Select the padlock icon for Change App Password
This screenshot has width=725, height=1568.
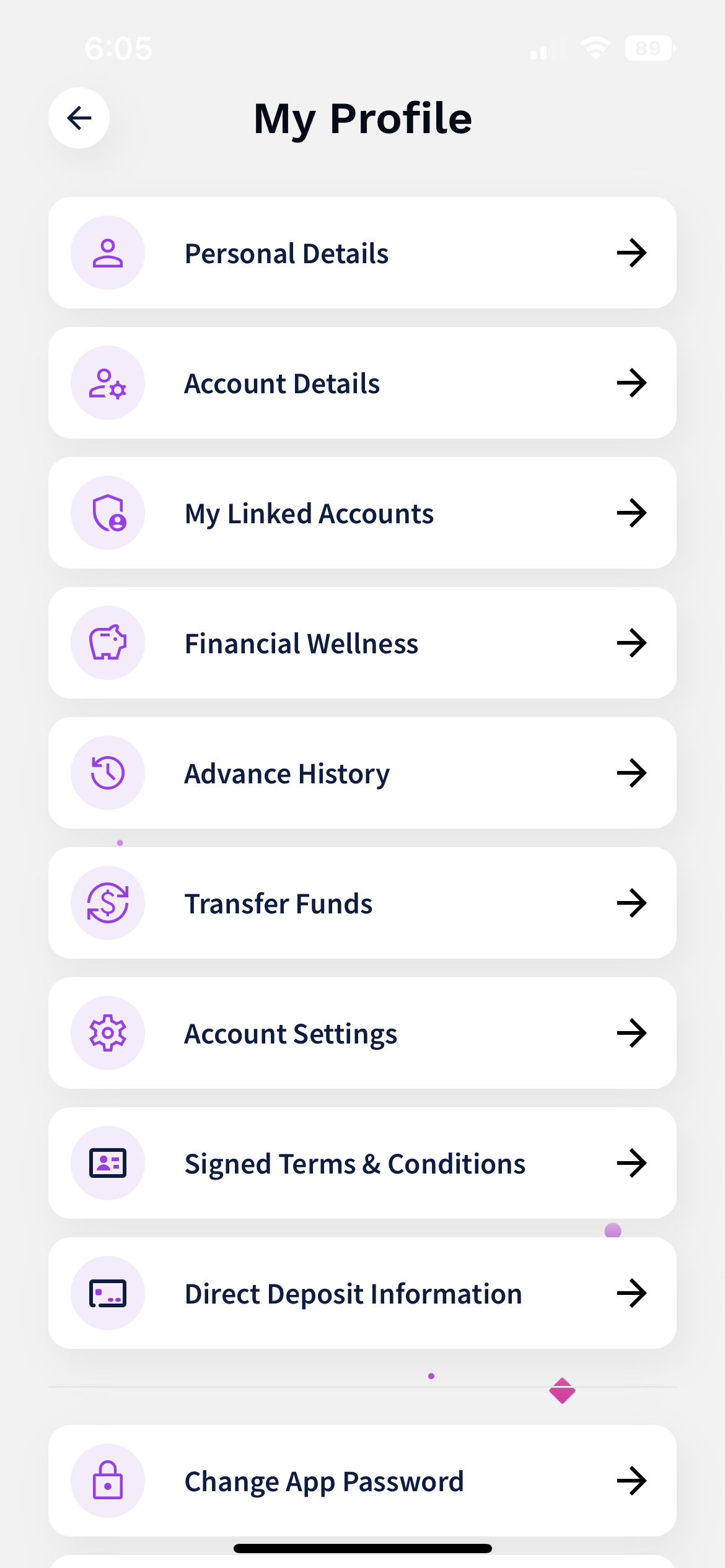click(x=108, y=1481)
